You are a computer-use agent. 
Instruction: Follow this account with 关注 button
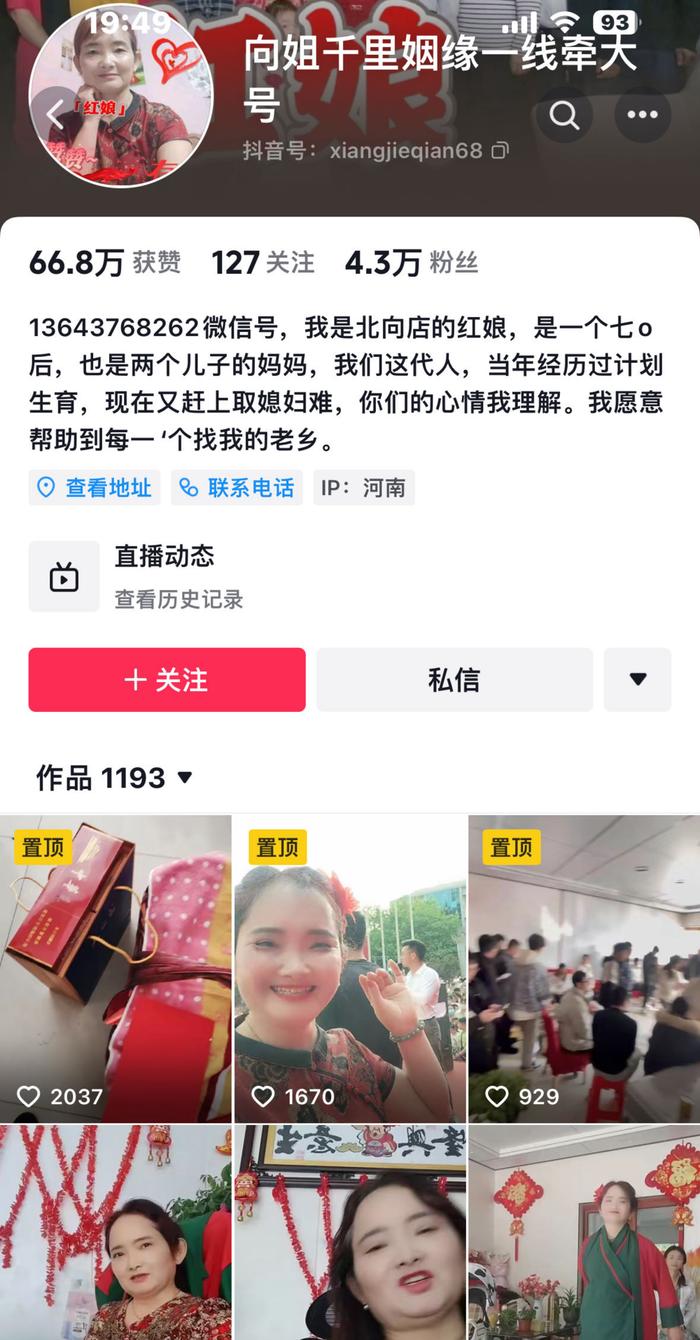pyautogui.click(x=167, y=680)
